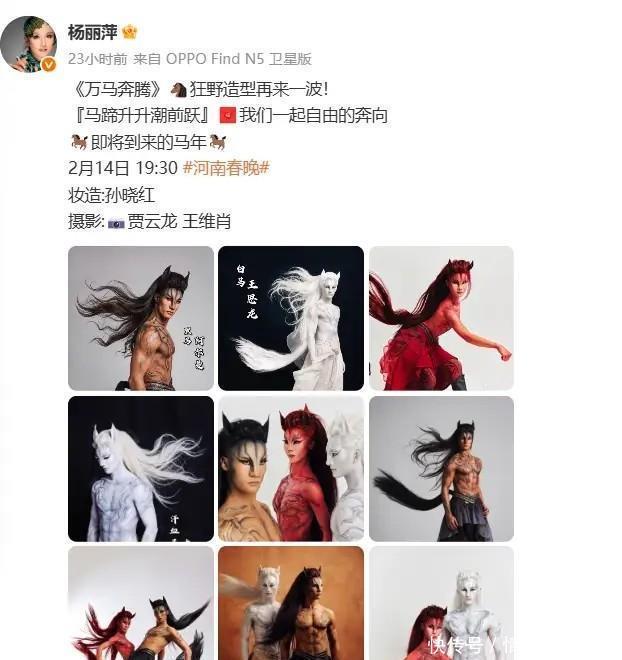Open the red and white pair photo

click(441, 603)
